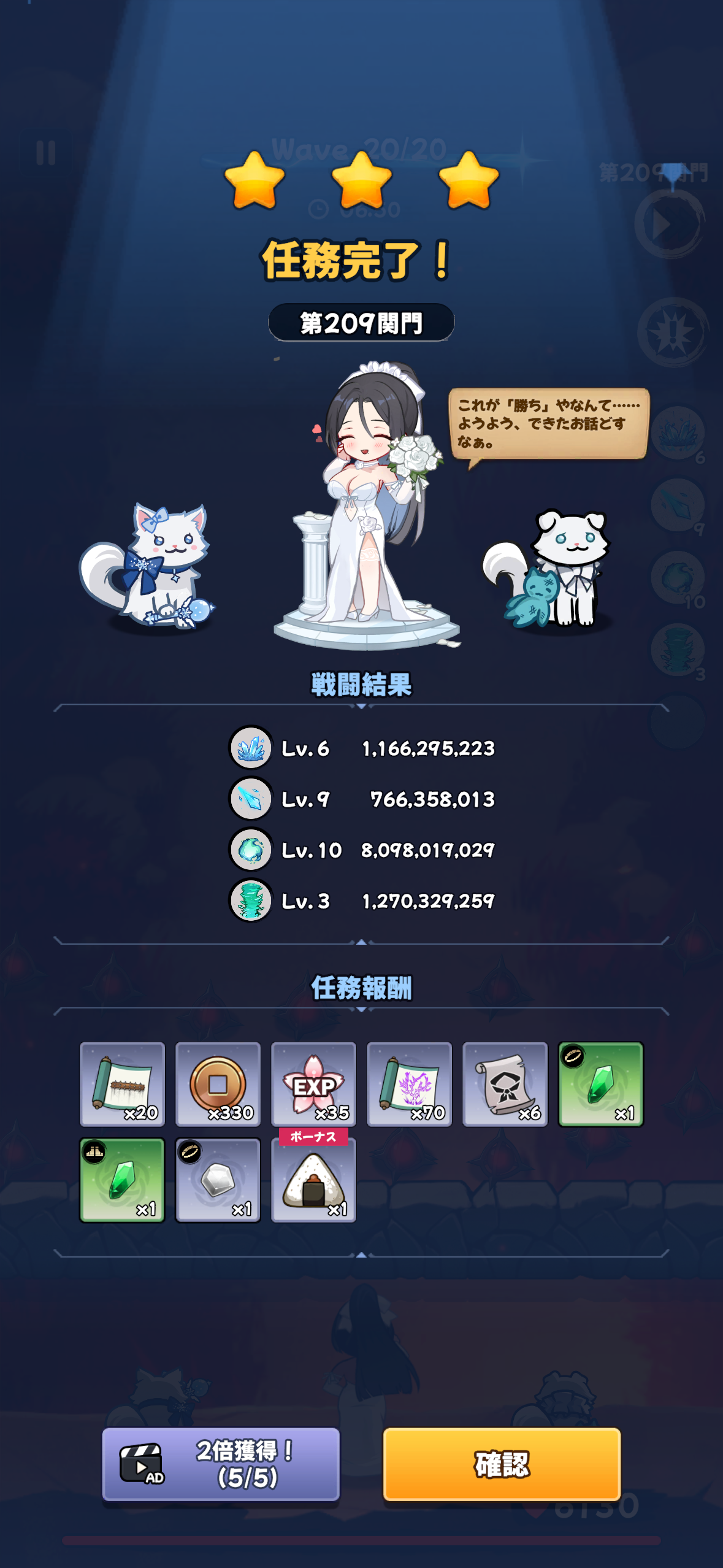
Task: Open the x70 purple coral scroll reward
Action: coord(409,1084)
